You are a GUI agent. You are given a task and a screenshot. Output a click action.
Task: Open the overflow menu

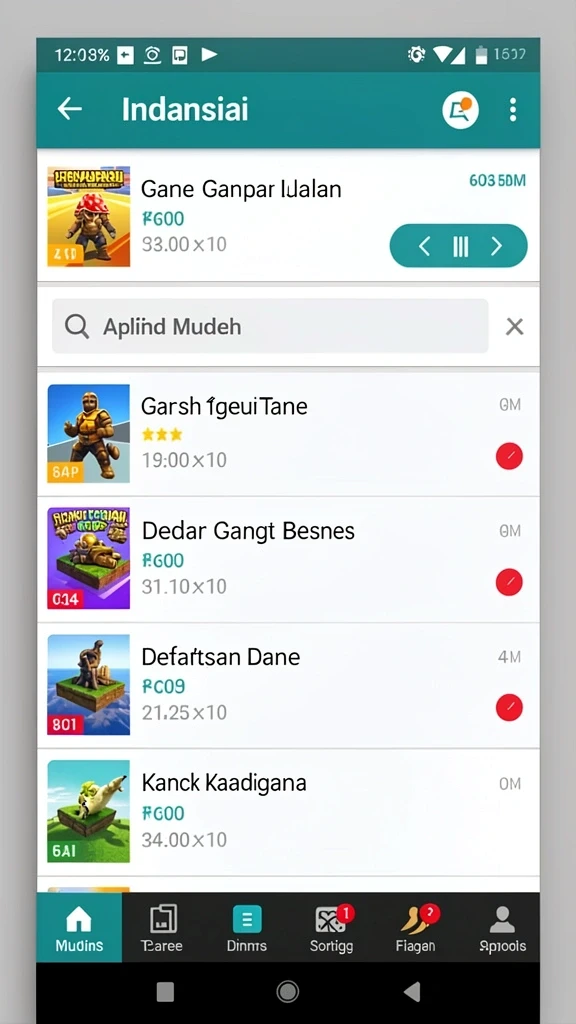[513, 110]
